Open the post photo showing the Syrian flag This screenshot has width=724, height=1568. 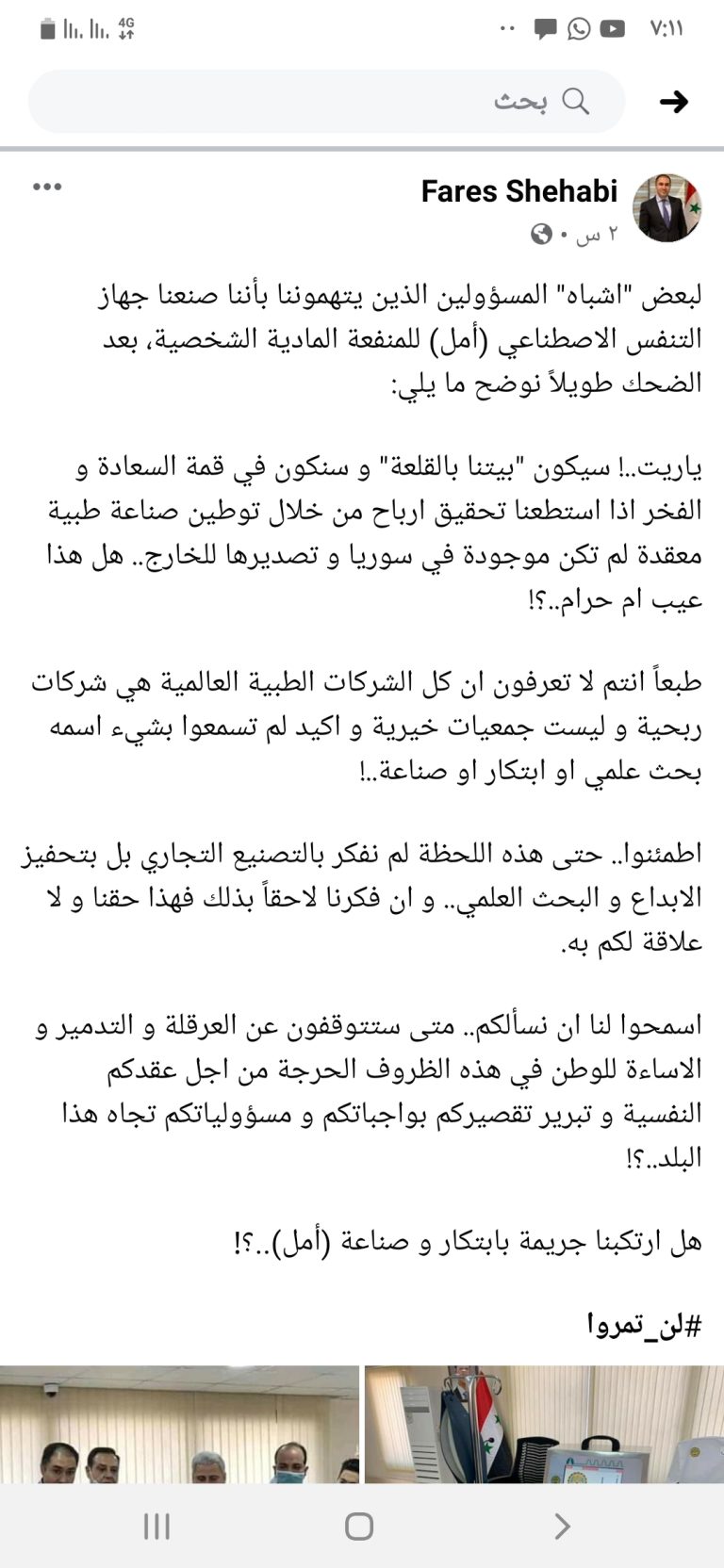tap(544, 1425)
